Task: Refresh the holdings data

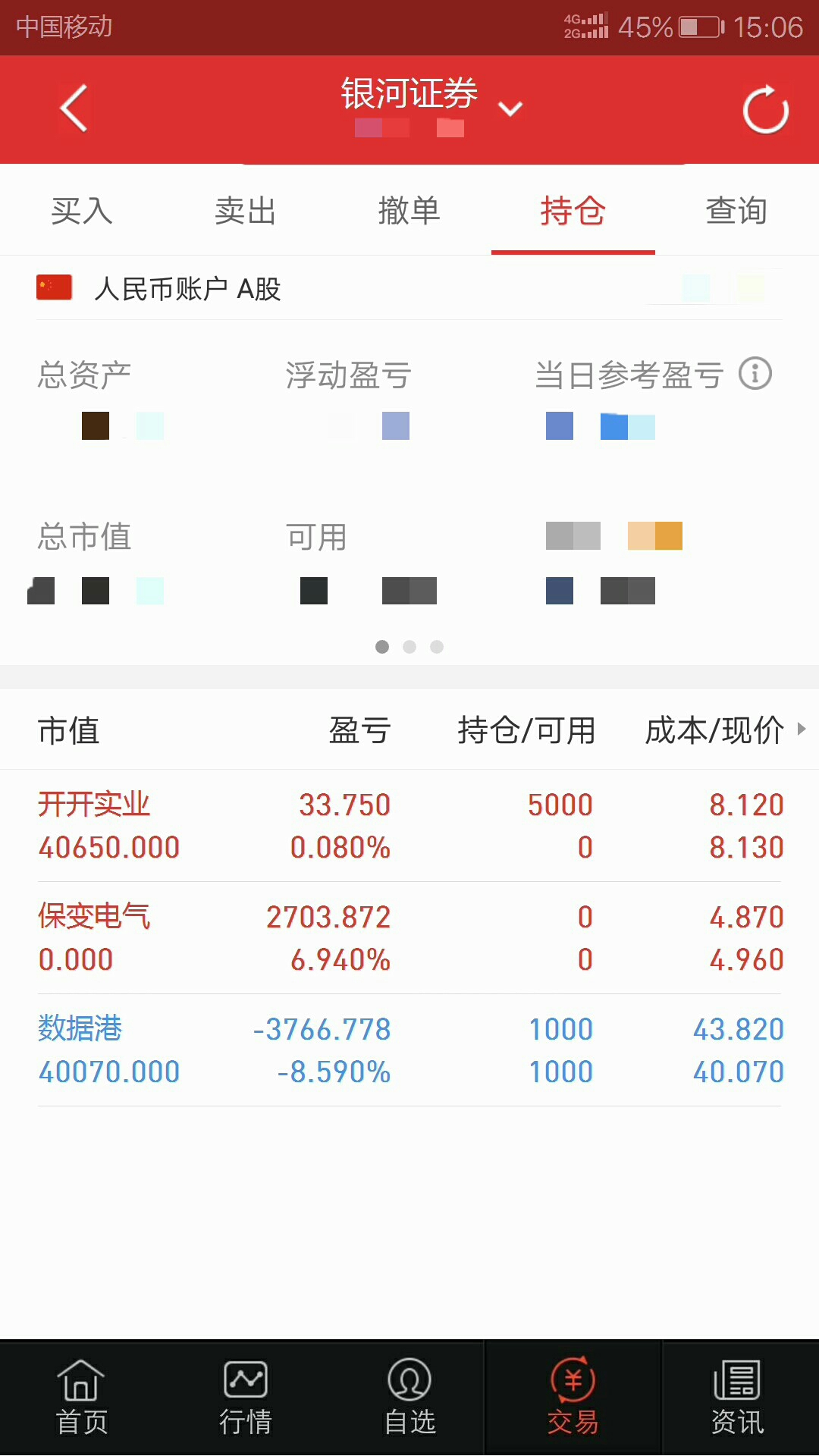Action: tap(766, 109)
